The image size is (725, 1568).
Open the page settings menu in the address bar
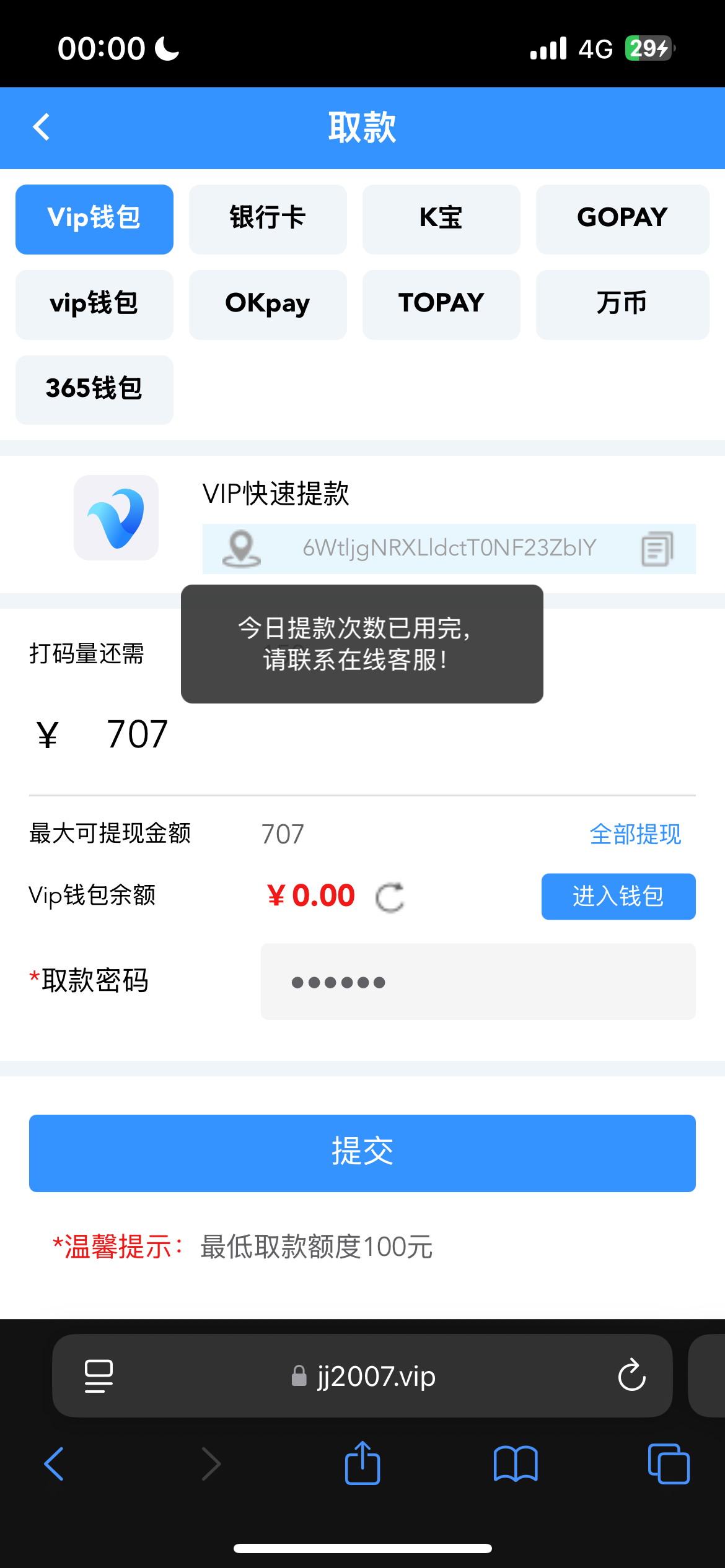(97, 1376)
